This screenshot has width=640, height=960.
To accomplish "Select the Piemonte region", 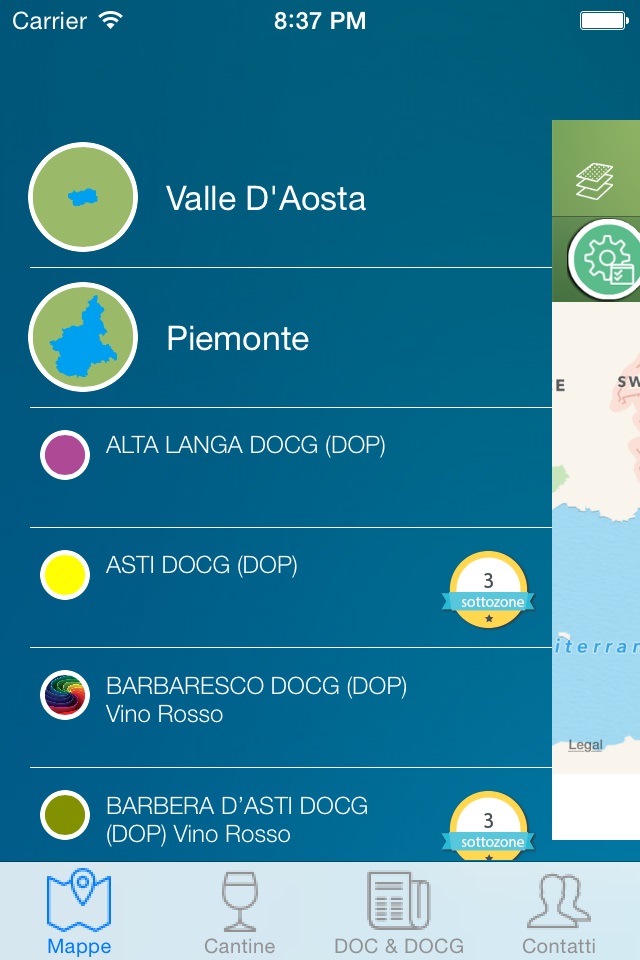I will 237,338.
